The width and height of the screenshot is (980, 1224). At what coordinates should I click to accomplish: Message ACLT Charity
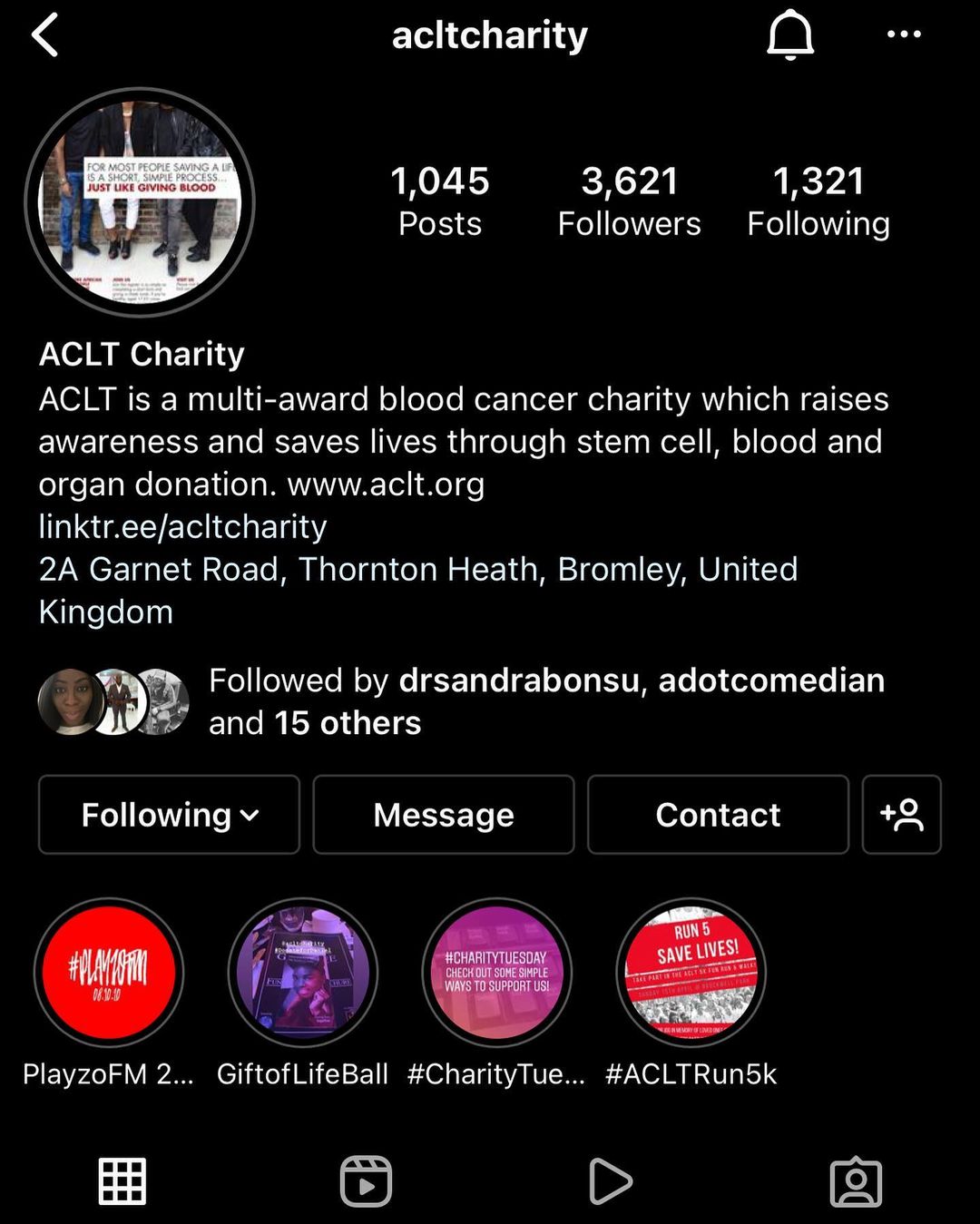tap(444, 815)
